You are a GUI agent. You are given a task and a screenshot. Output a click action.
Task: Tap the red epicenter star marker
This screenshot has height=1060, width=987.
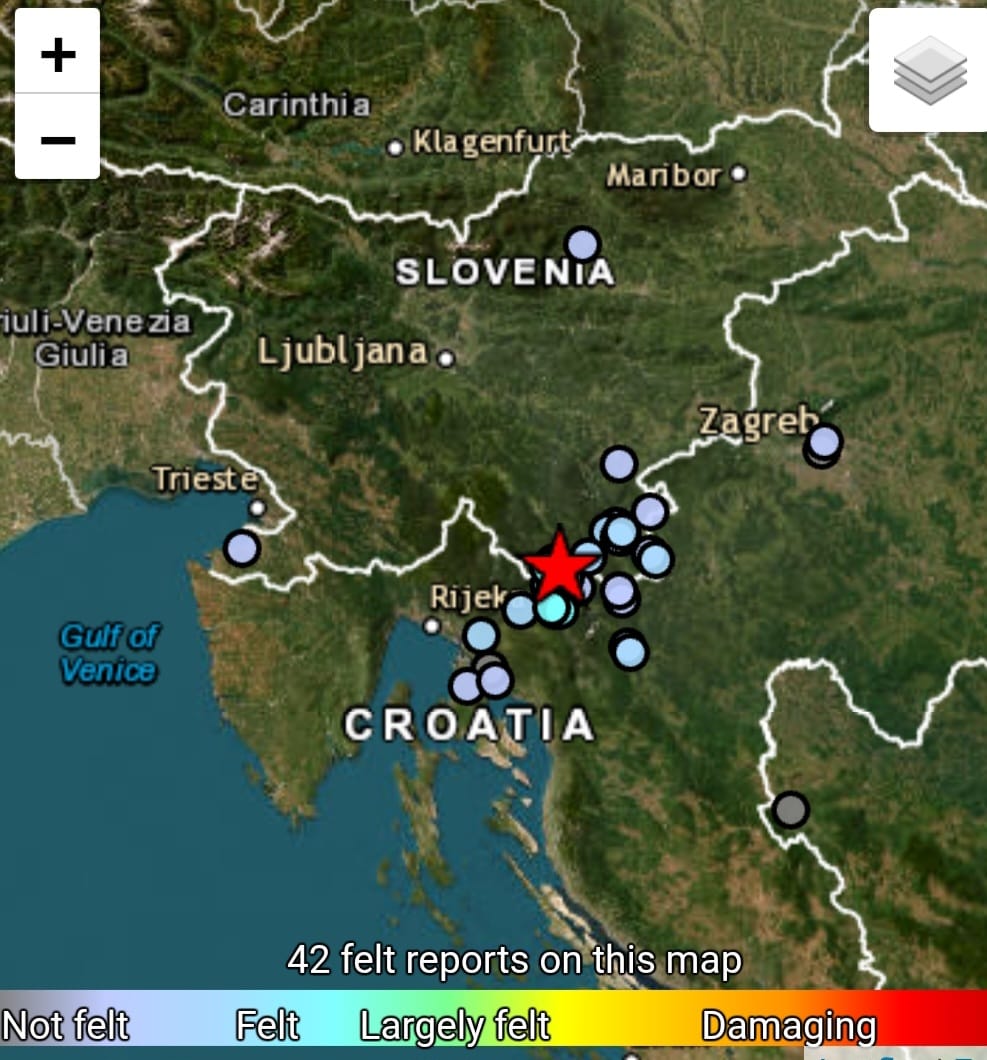[x=559, y=565]
